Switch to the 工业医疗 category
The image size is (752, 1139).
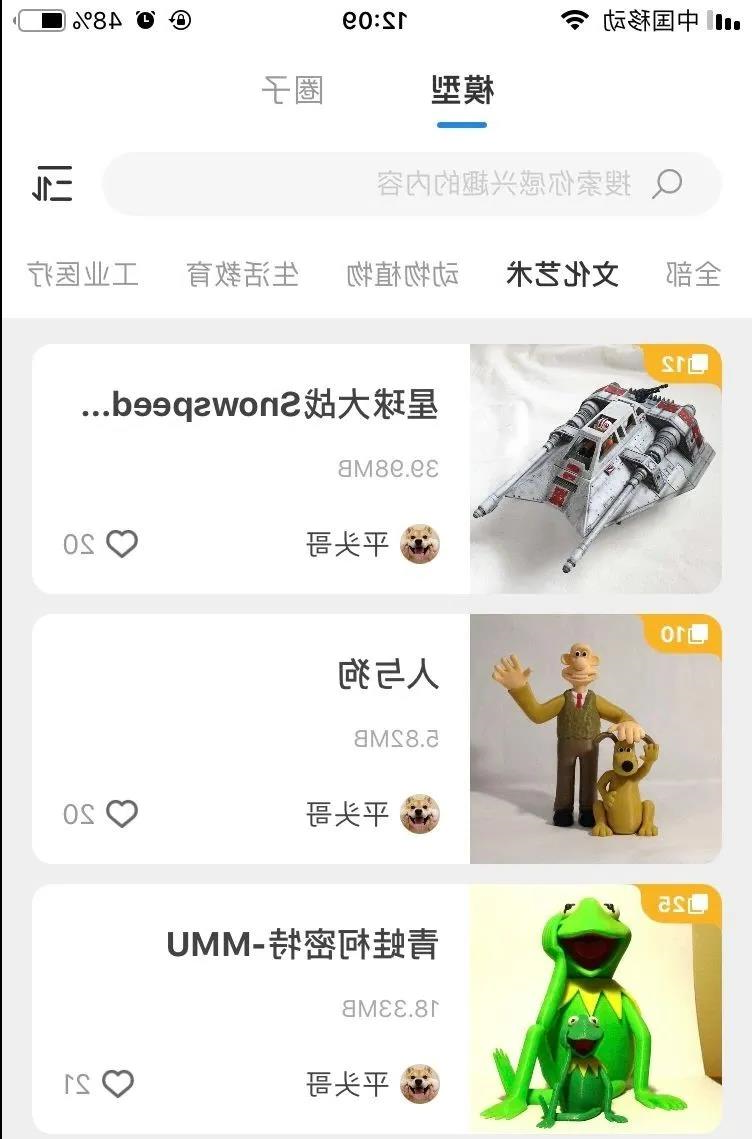(x=83, y=274)
